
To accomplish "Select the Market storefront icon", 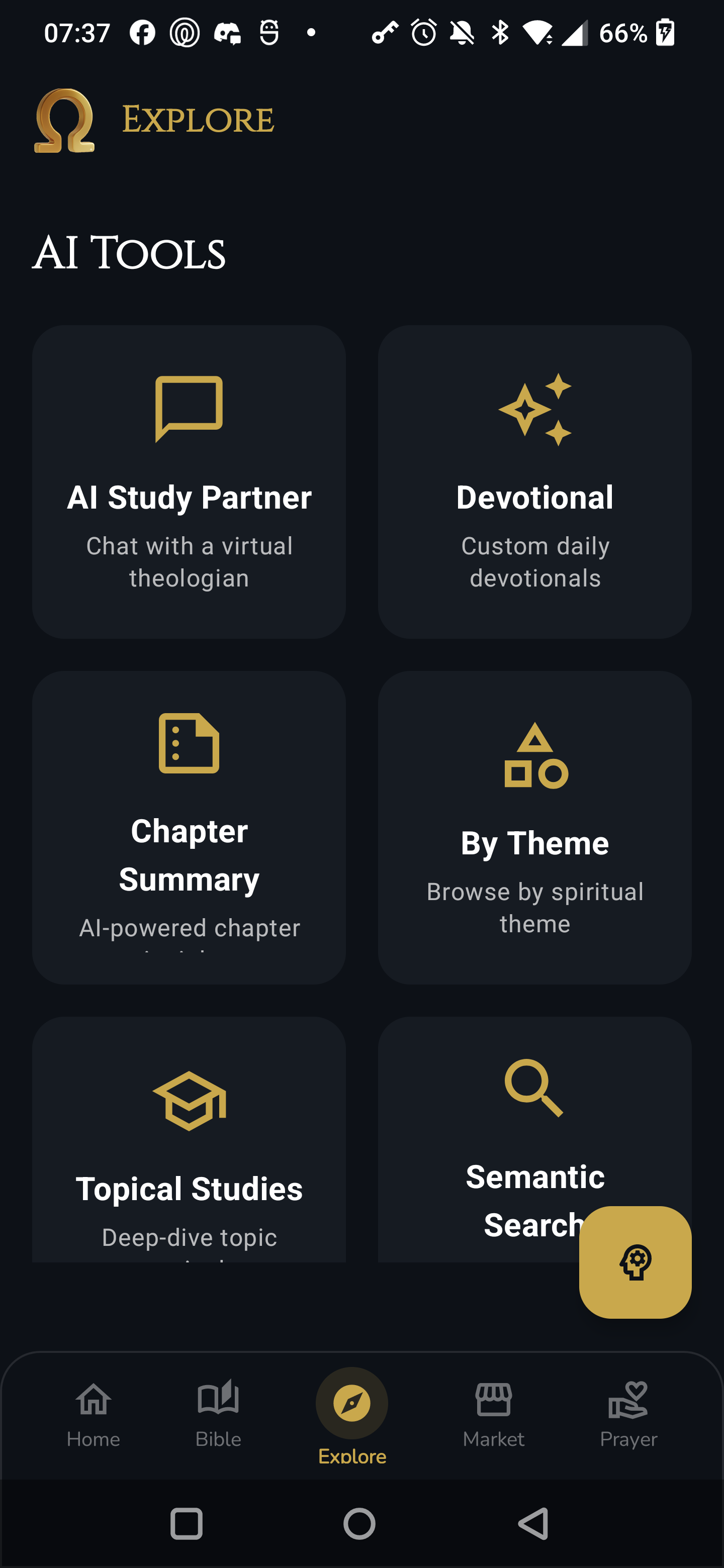I will pos(493,1400).
